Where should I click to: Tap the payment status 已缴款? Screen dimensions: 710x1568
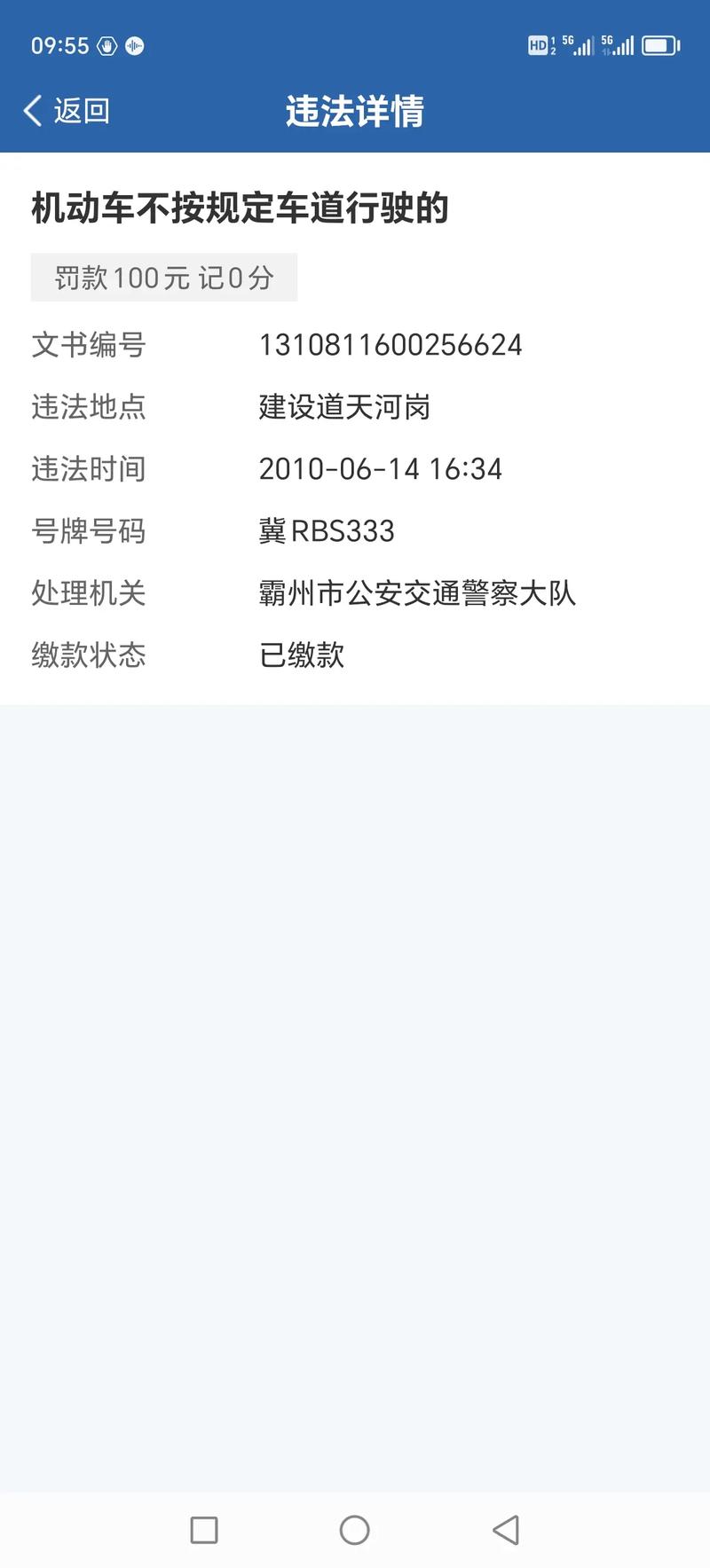tap(301, 655)
